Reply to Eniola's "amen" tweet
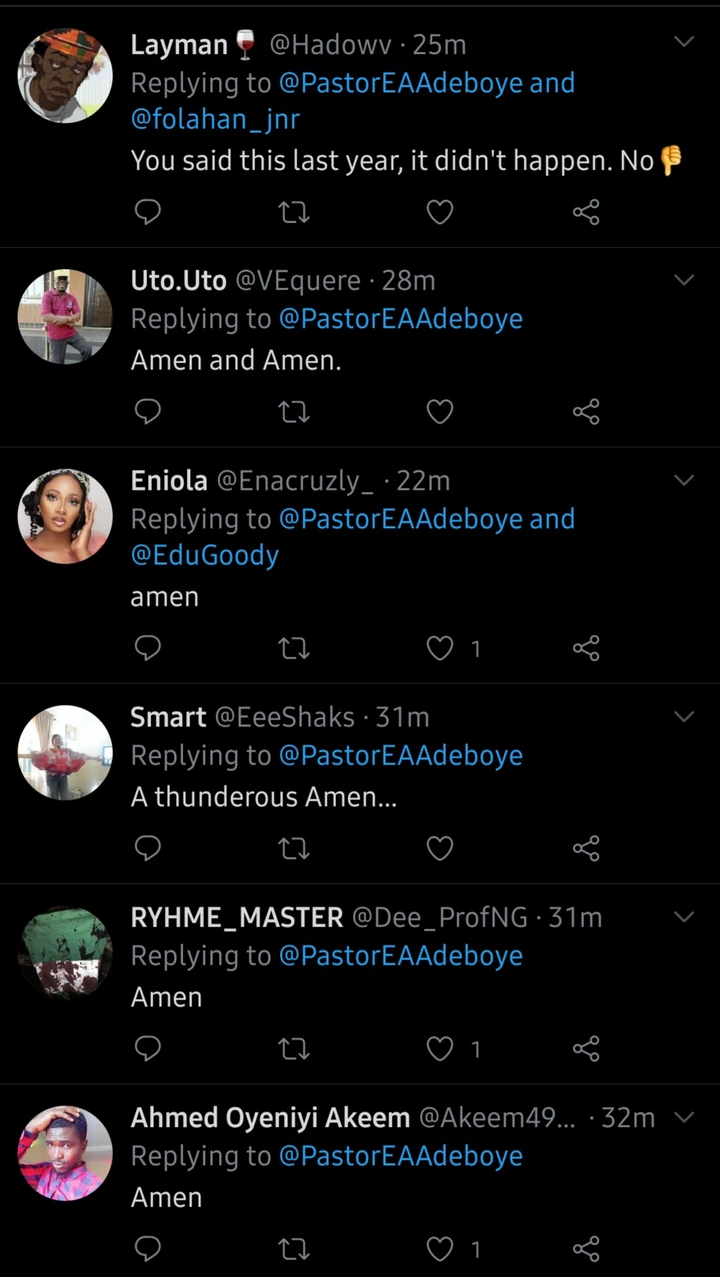This screenshot has height=1277, width=720. coord(148,649)
